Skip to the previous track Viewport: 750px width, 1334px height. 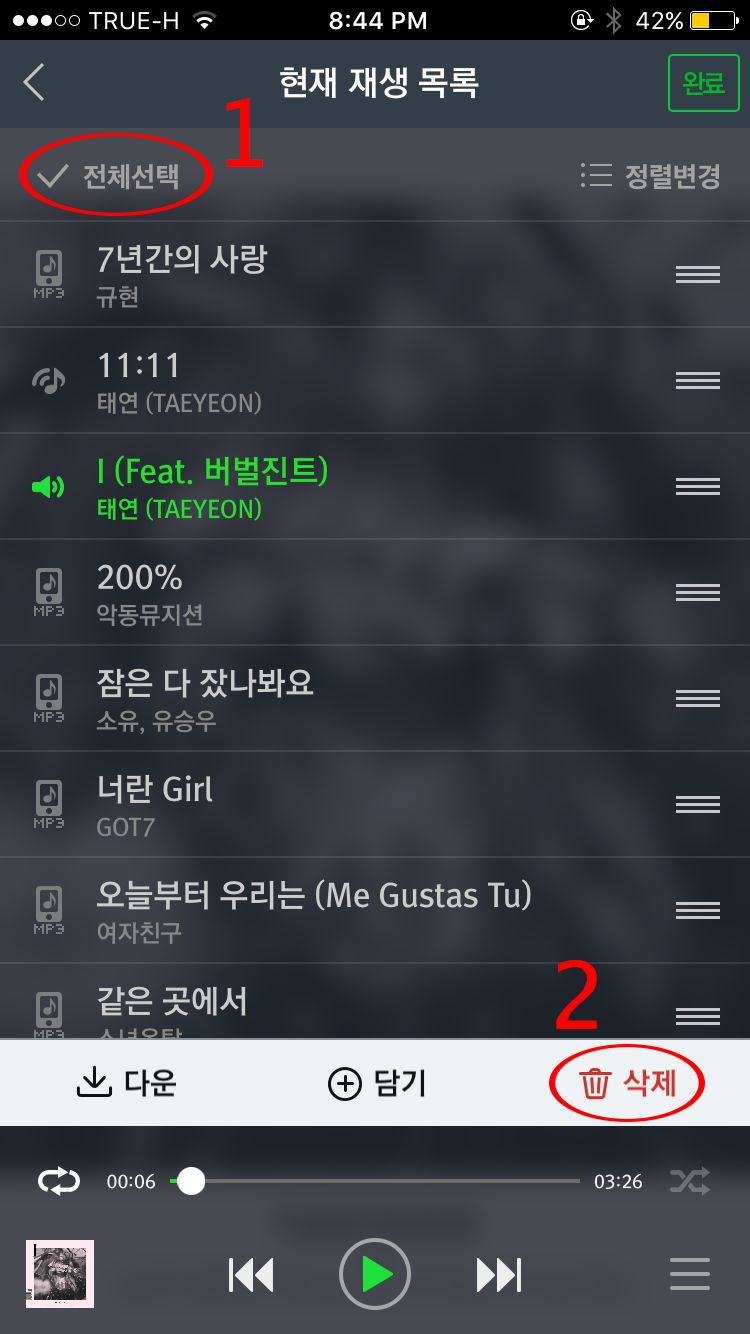[251, 1275]
